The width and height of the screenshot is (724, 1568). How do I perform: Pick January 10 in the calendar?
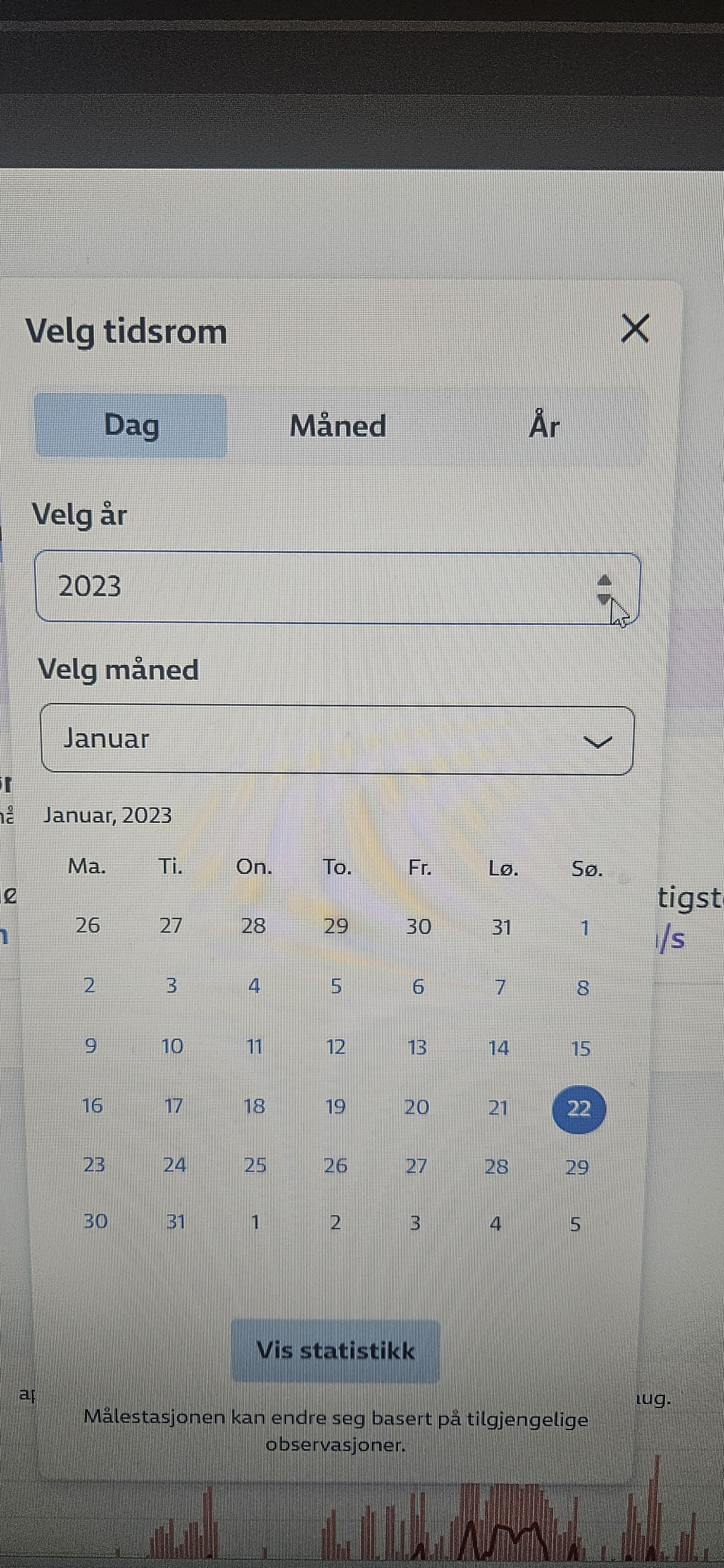point(172,1046)
